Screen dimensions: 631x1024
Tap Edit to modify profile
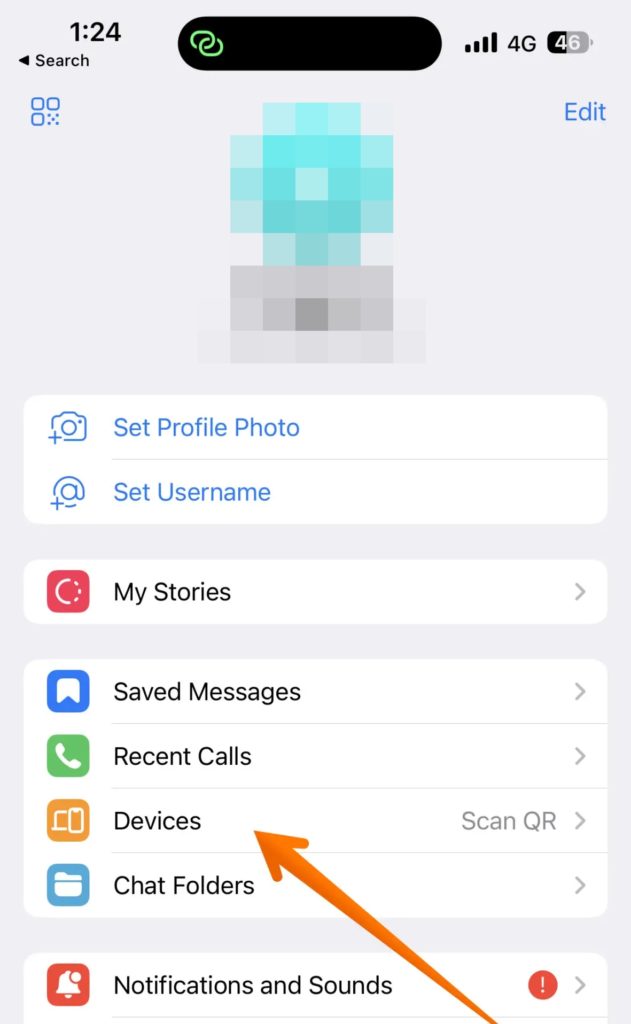(x=584, y=111)
